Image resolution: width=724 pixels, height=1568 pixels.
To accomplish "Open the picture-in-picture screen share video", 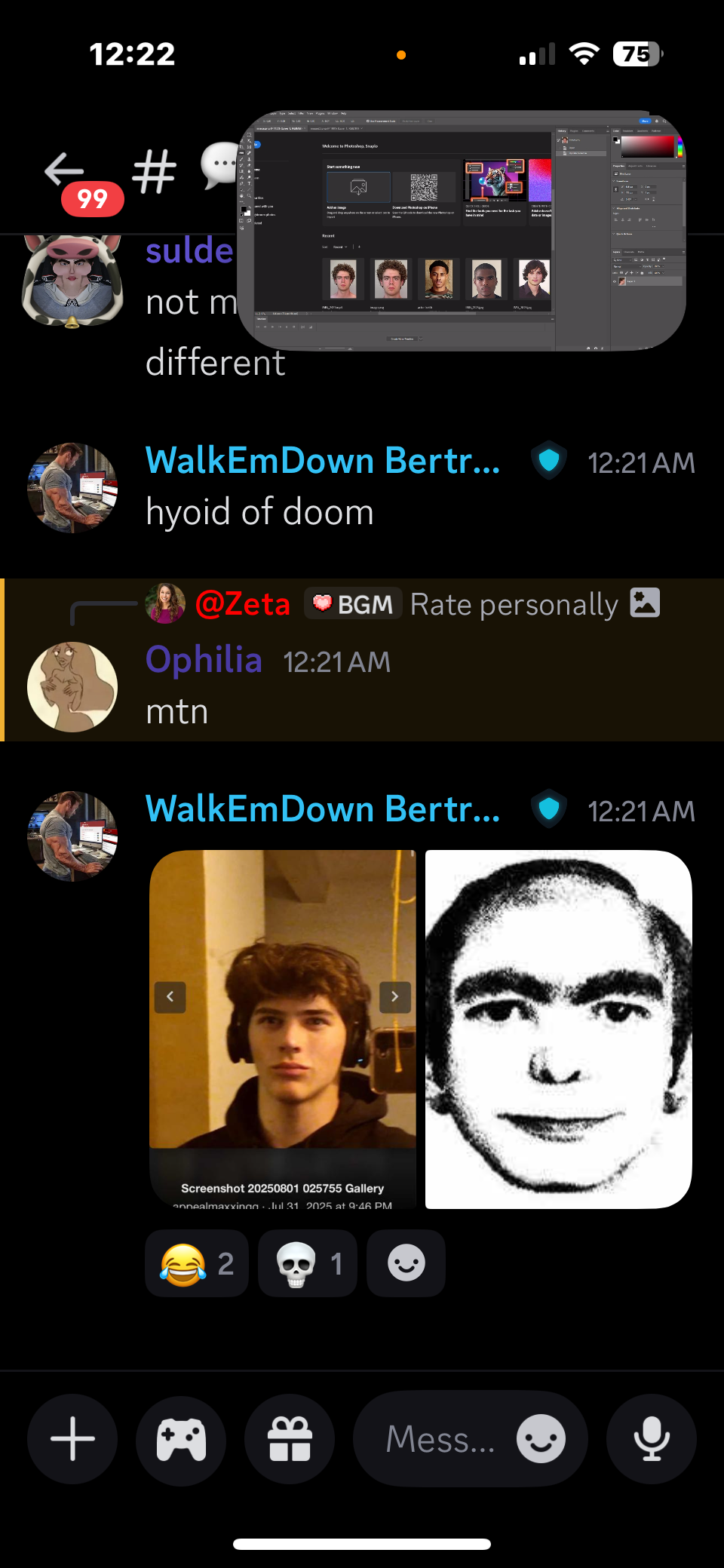I will pos(462,232).
